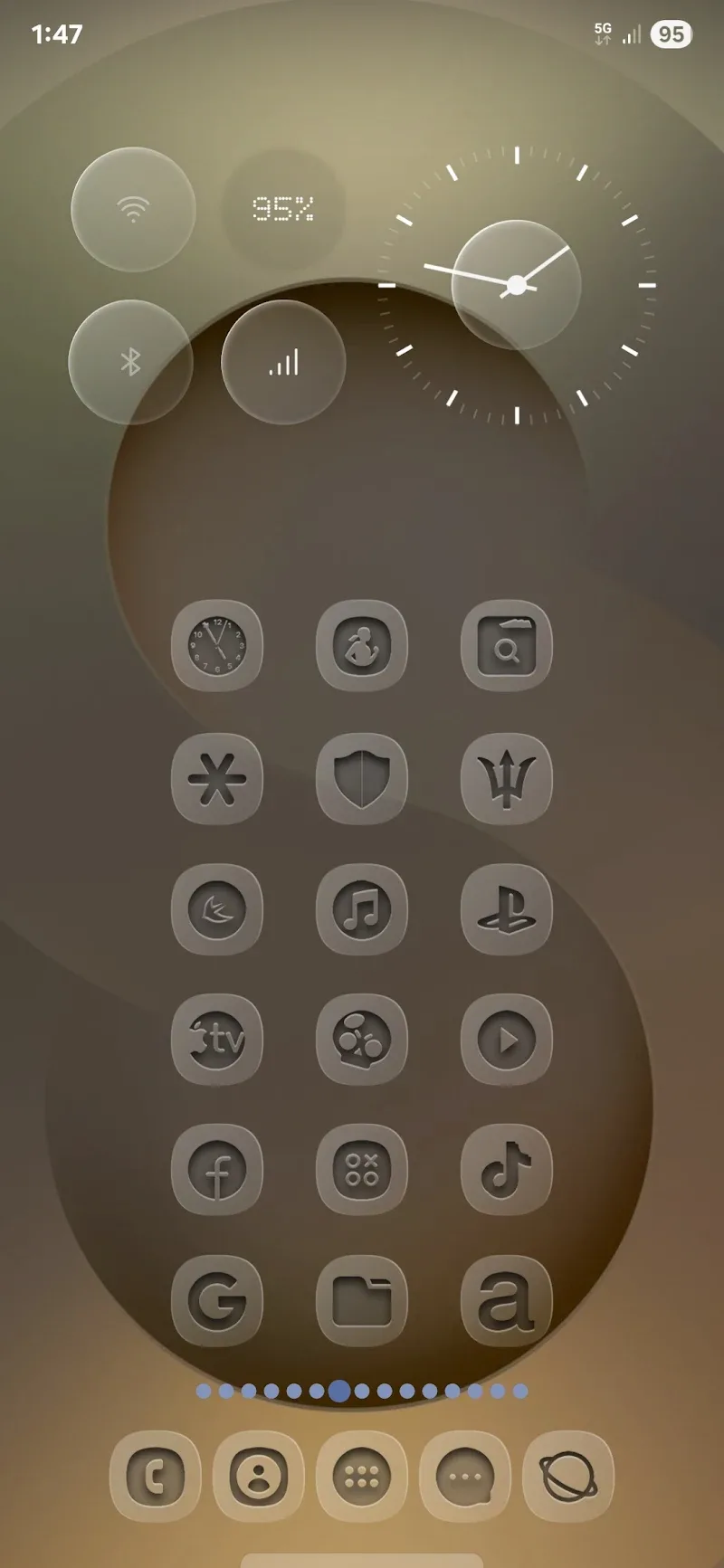Screen dimensions: 724x1568
Task: Open the file search app
Action: coord(507,646)
